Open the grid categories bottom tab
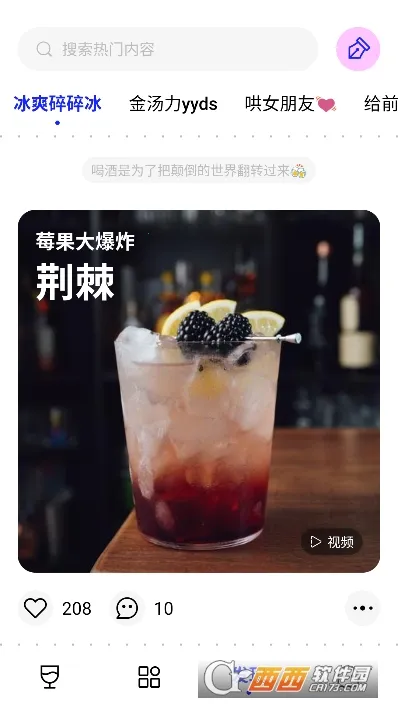 click(x=149, y=677)
